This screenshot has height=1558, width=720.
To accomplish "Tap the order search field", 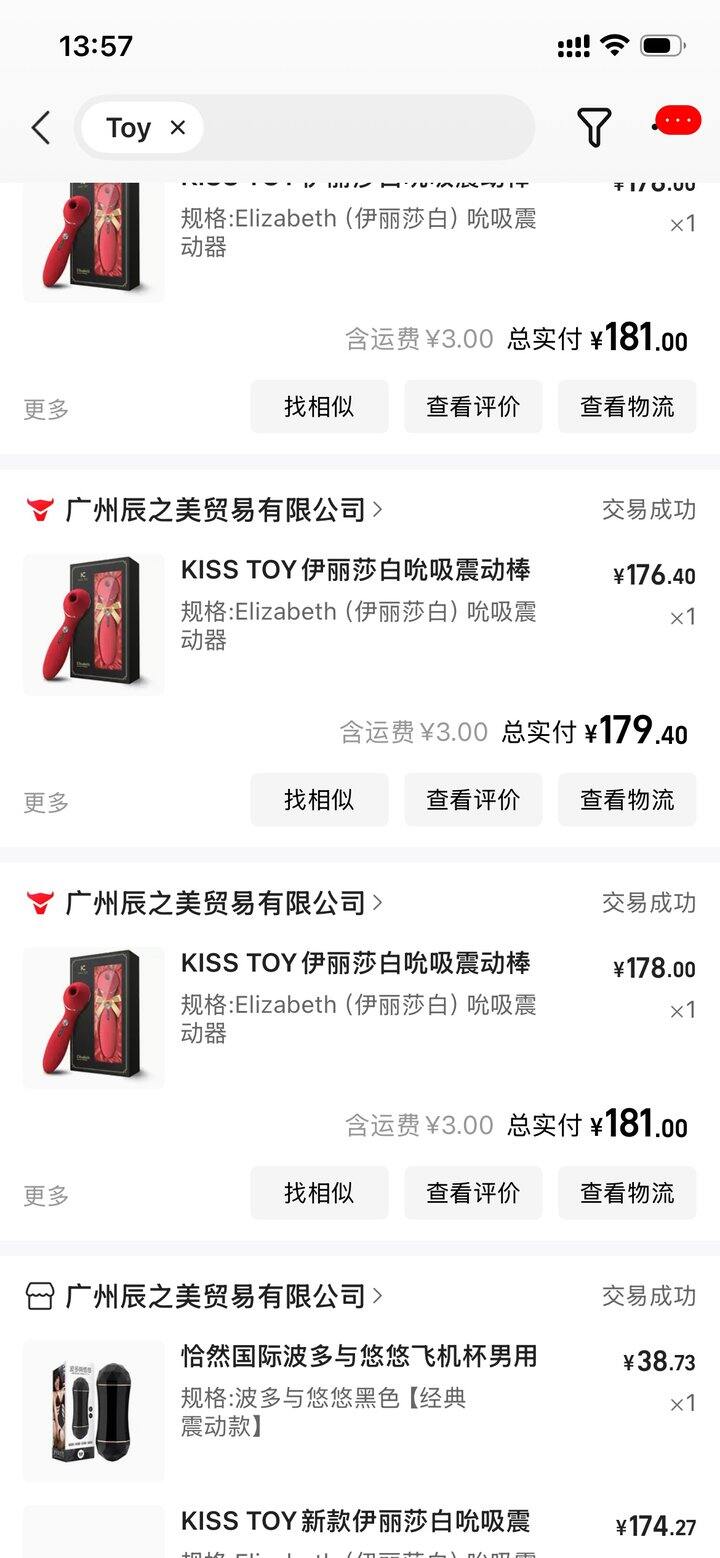I will (370, 128).
